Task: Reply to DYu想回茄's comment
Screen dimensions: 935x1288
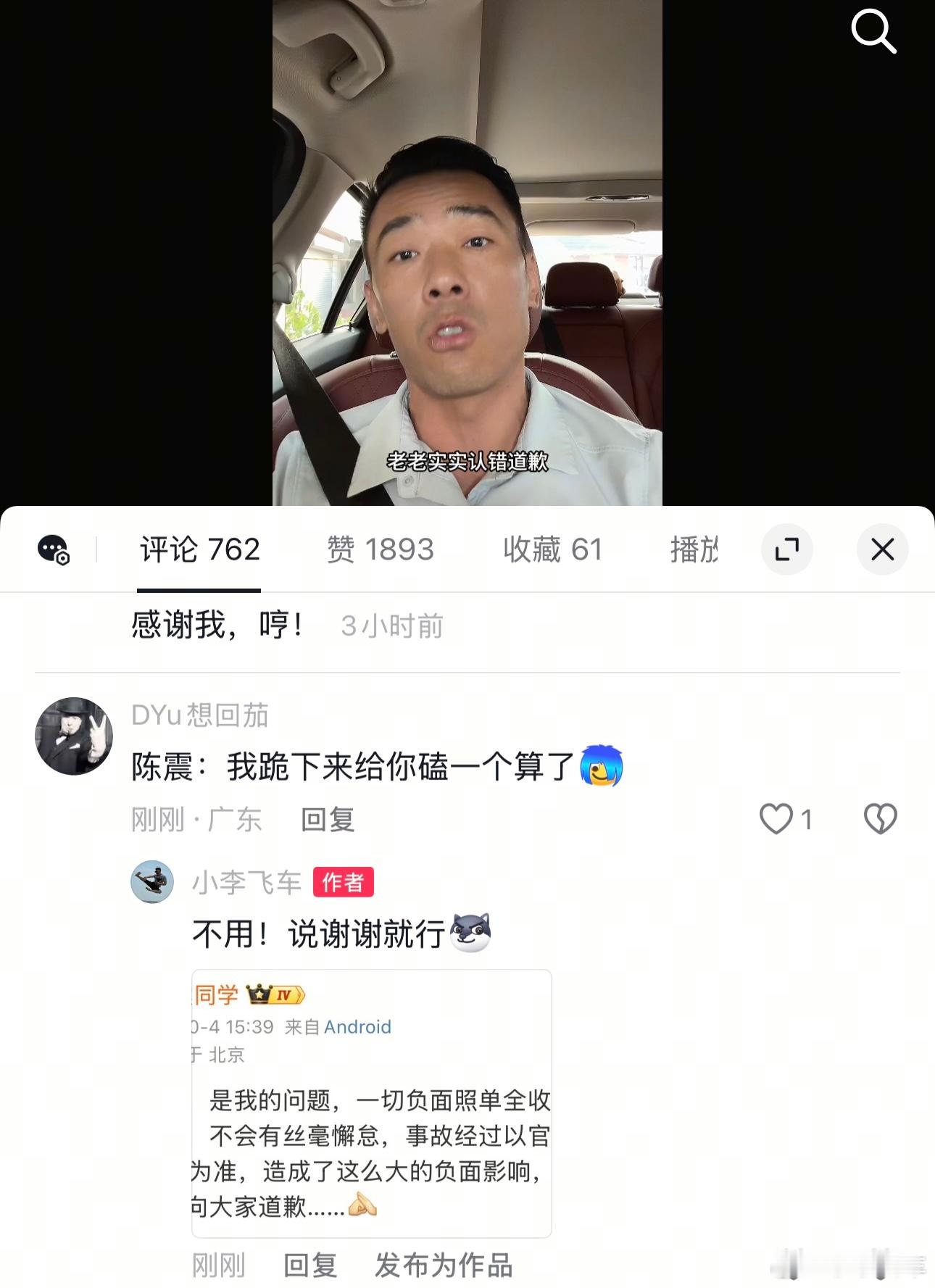Action: coord(328,820)
